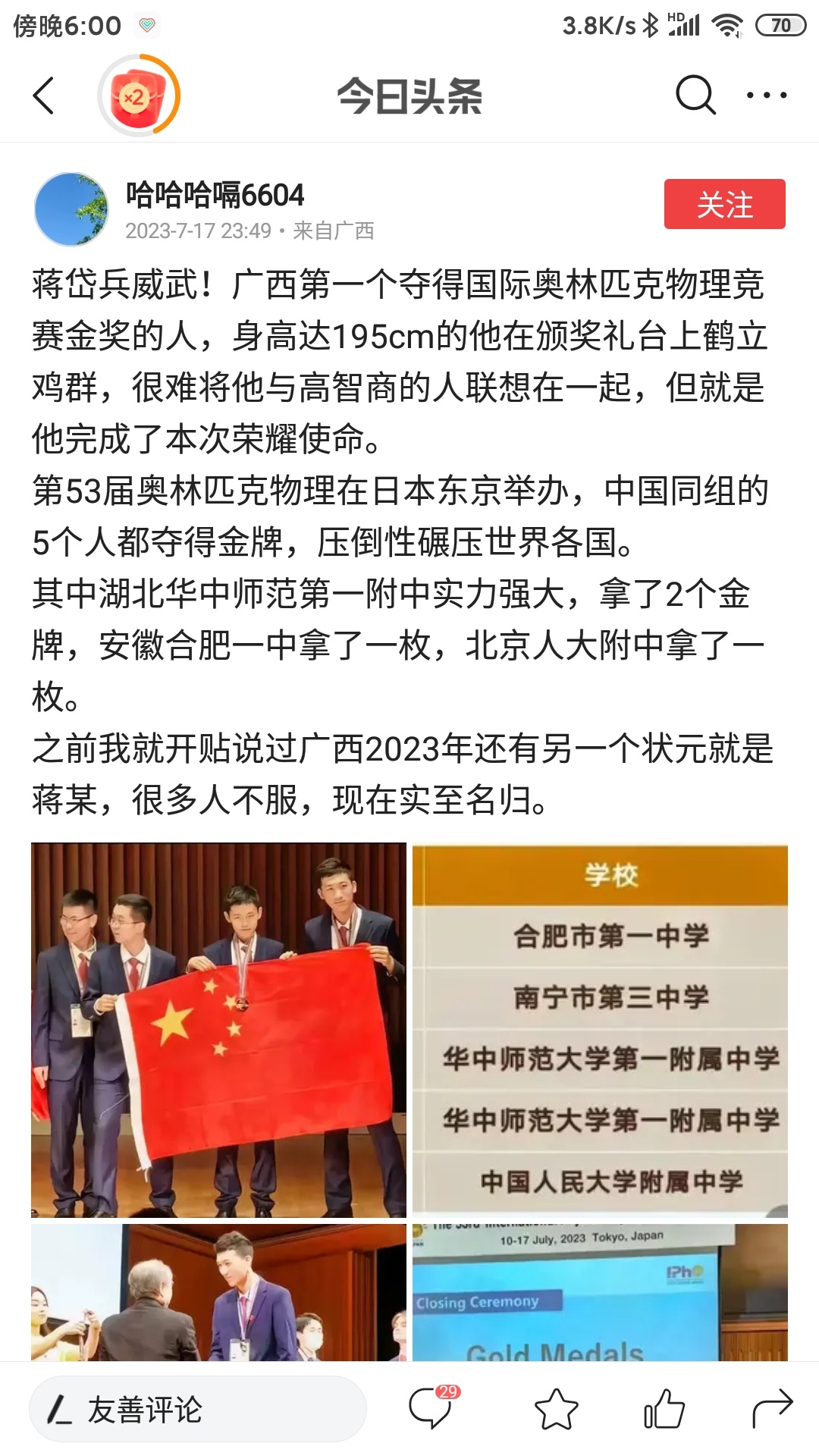819x1456 pixels.
Task: Open the photo of students holding the flag
Action: pos(218,1030)
